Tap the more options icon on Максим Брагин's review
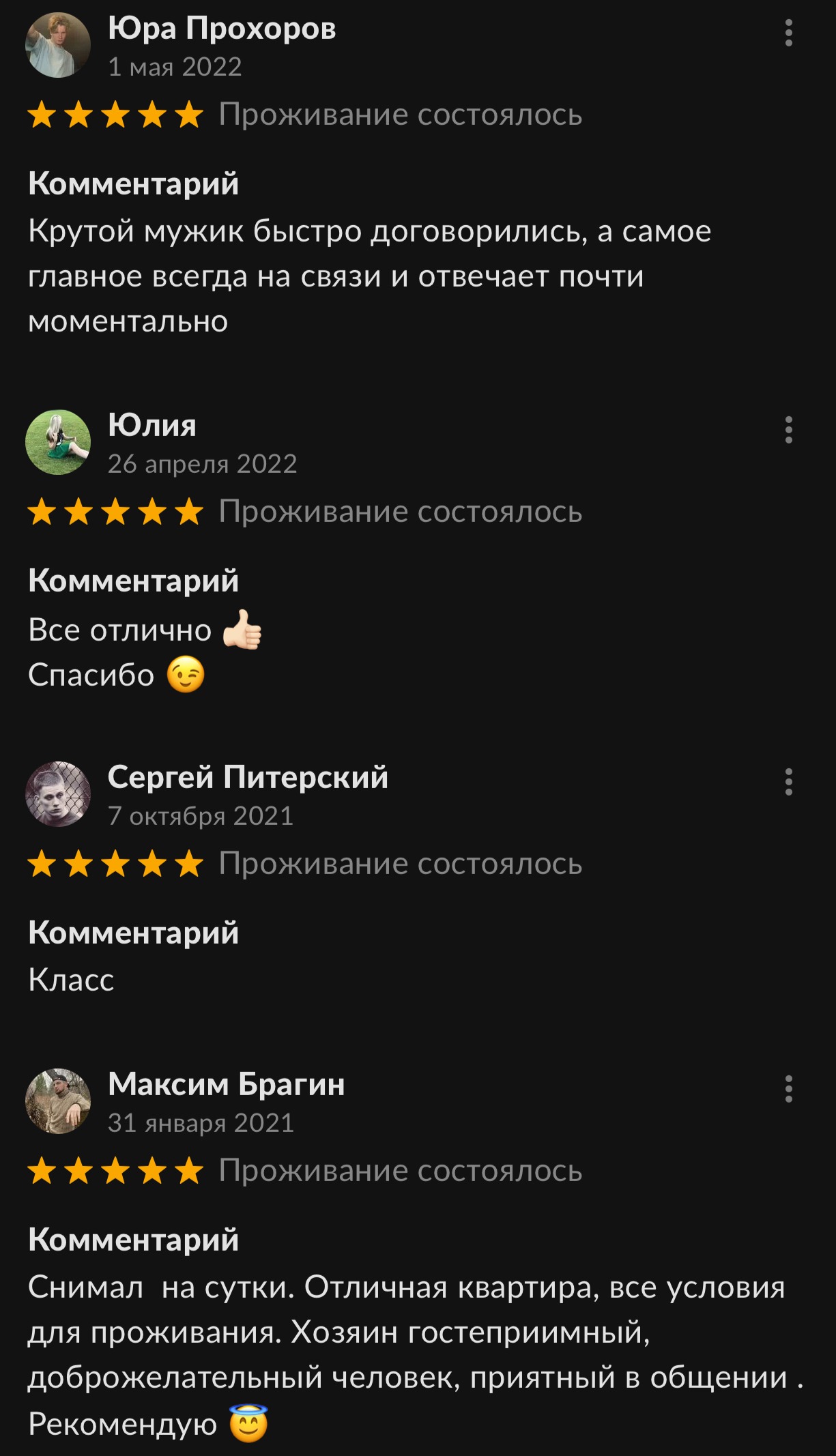 coord(788,1089)
